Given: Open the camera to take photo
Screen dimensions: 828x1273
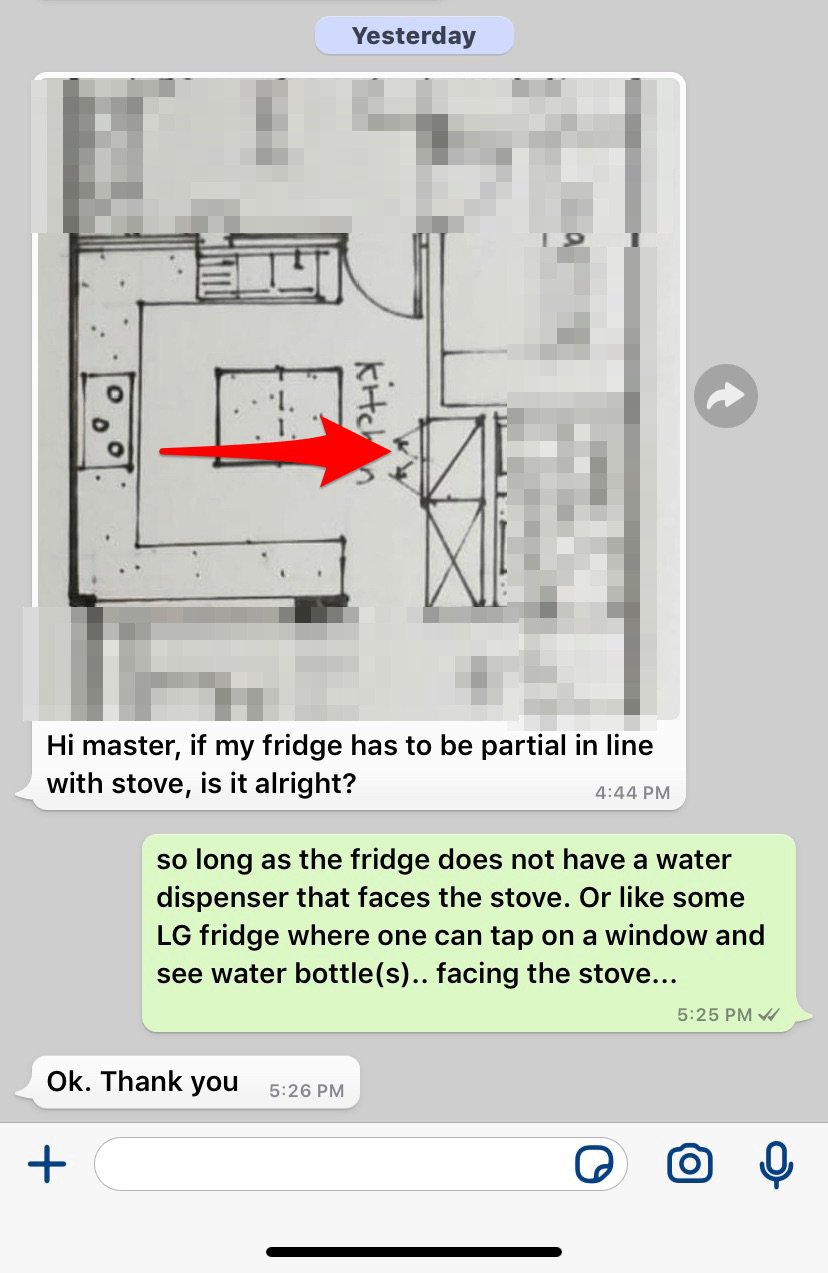Looking at the screenshot, I should click(x=690, y=1164).
